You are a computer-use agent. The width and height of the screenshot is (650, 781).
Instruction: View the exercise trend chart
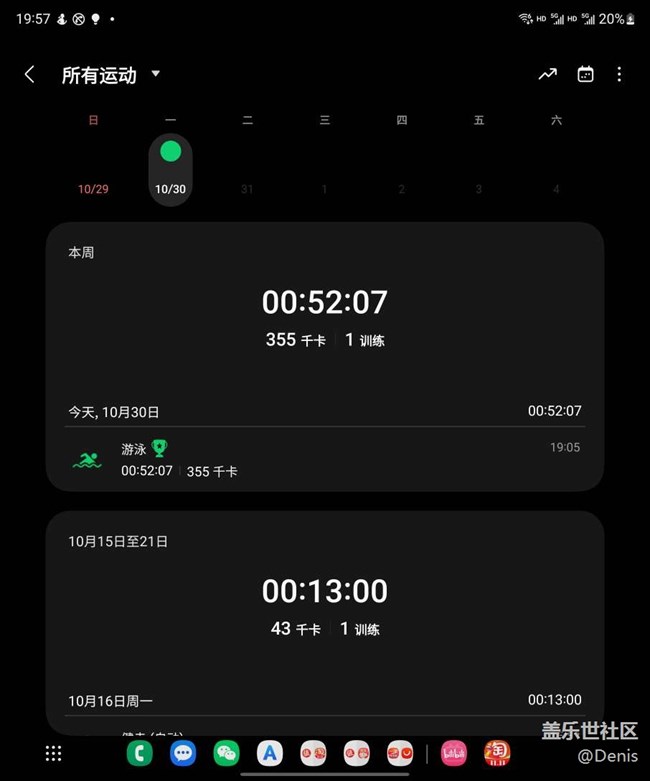pyautogui.click(x=547, y=75)
